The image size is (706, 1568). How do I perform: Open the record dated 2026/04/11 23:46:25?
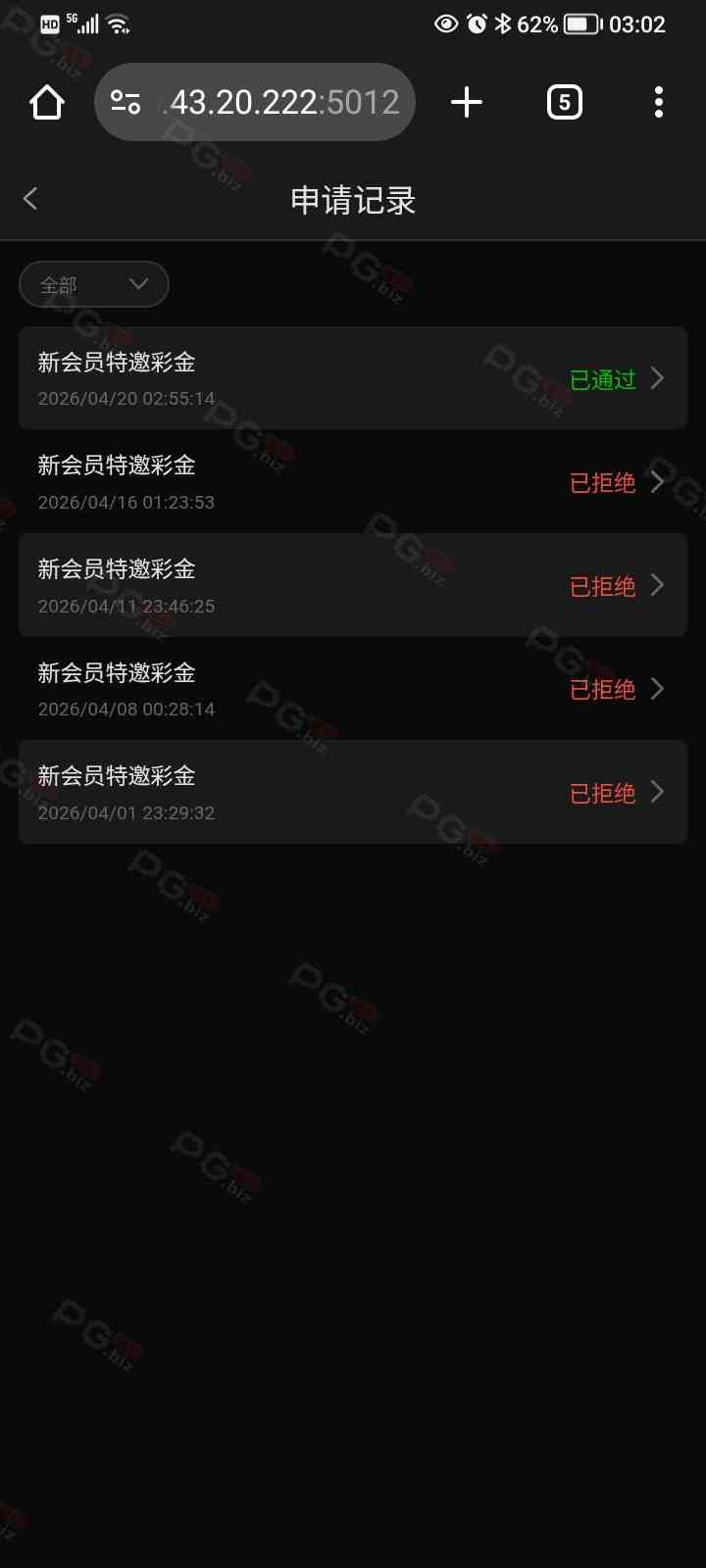(353, 585)
